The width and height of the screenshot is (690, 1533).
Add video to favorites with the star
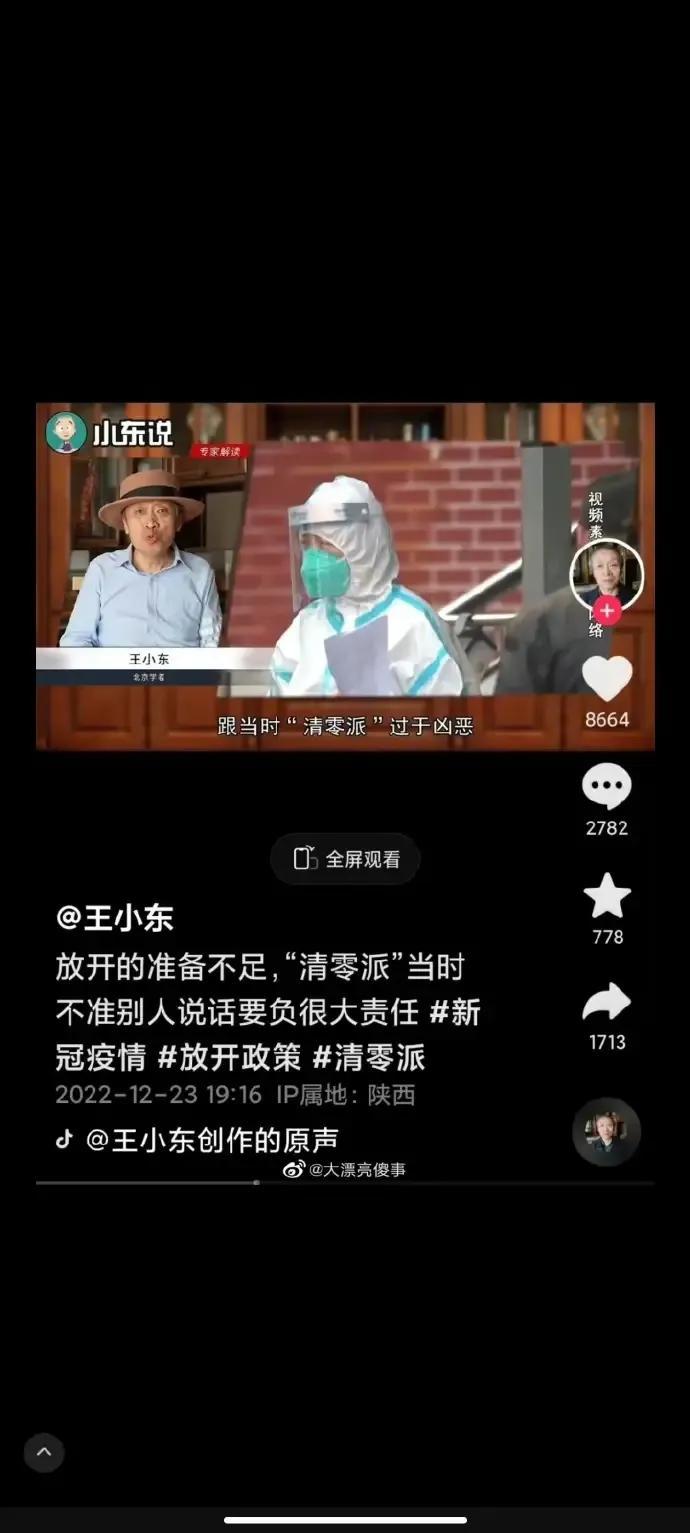point(607,896)
